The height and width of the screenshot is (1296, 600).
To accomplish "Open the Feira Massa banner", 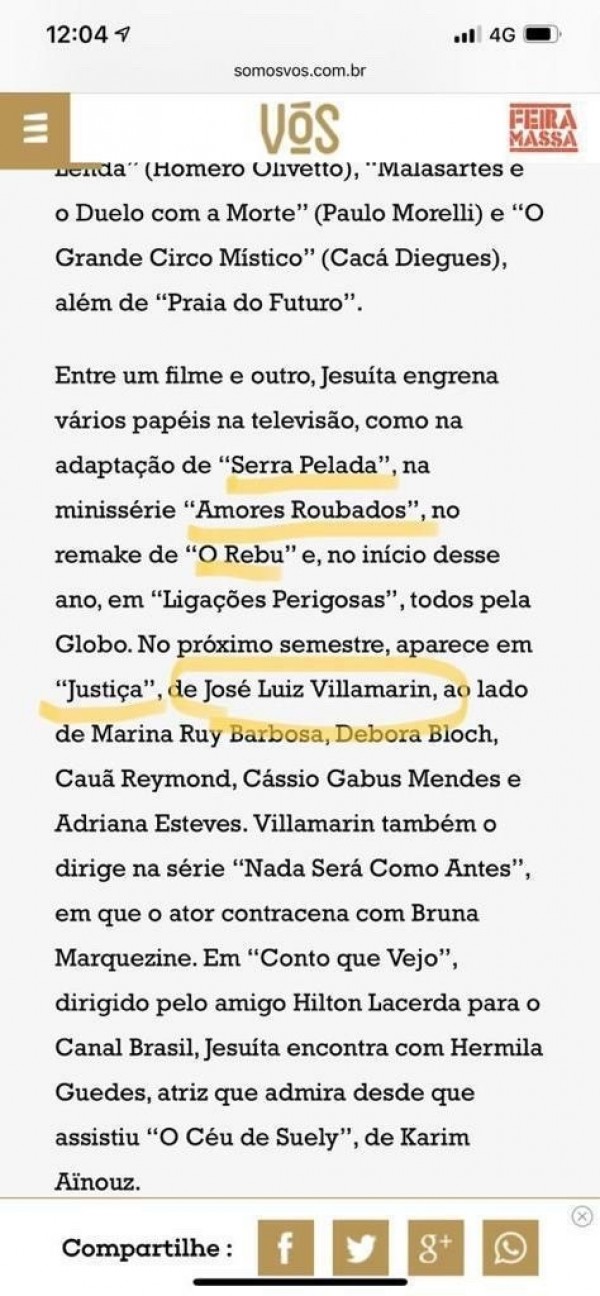I will tap(543, 129).
